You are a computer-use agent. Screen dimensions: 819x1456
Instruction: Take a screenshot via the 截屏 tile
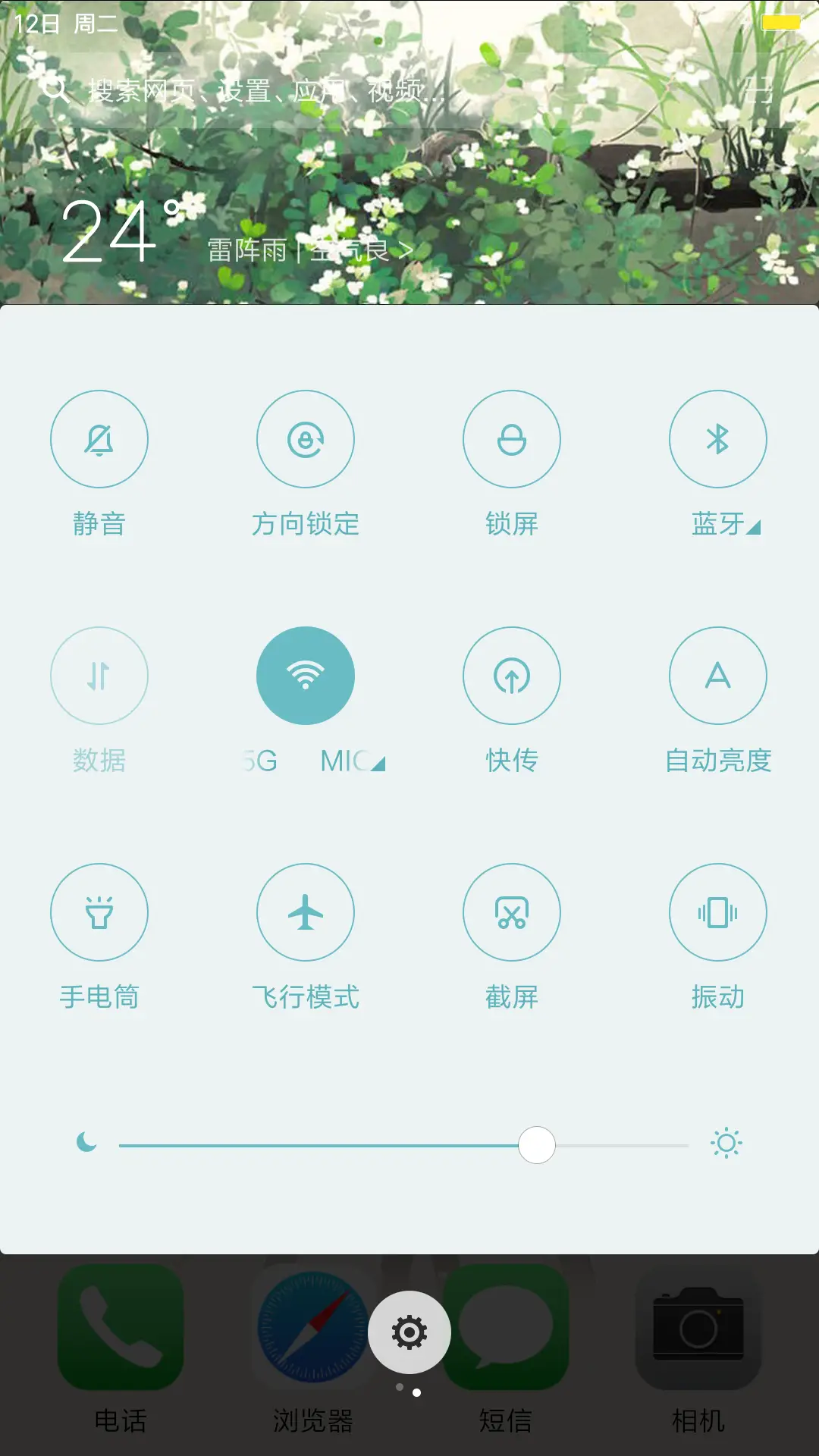512,912
